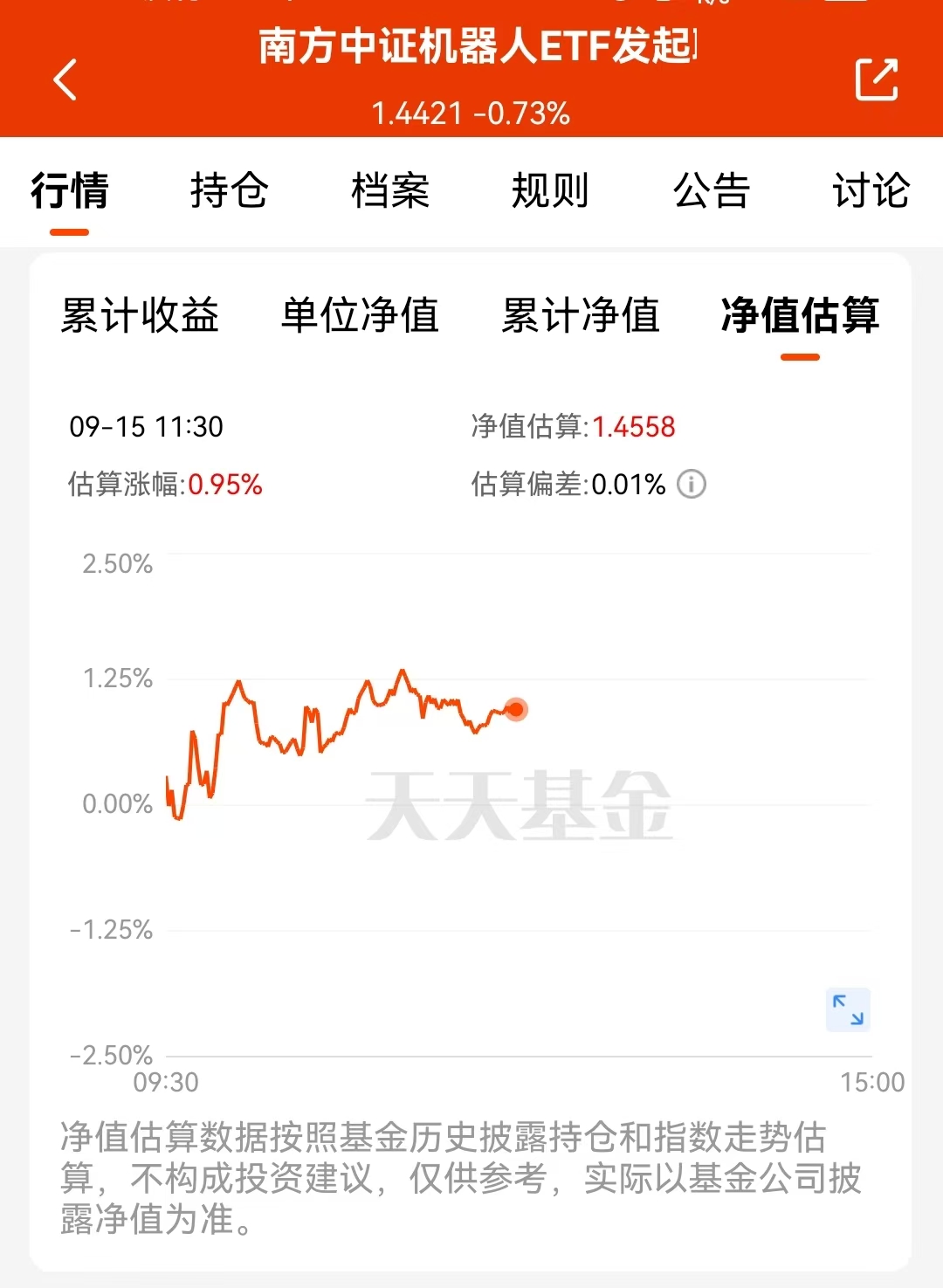Image resolution: width=943 pixels, height=1288 pixels.
Task: View the 公告 tab
Action: pos(711,190)
